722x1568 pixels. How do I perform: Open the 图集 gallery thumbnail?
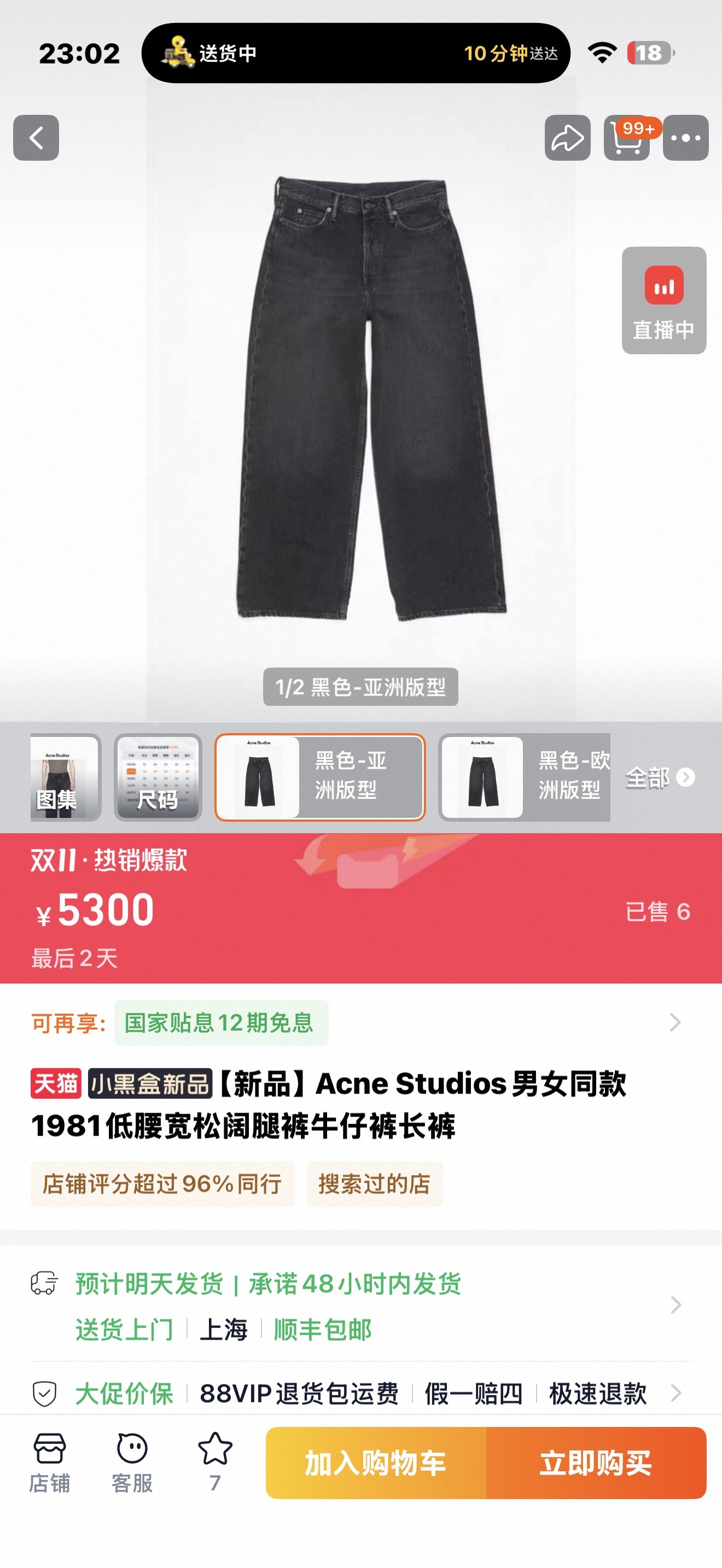[65, 777]
